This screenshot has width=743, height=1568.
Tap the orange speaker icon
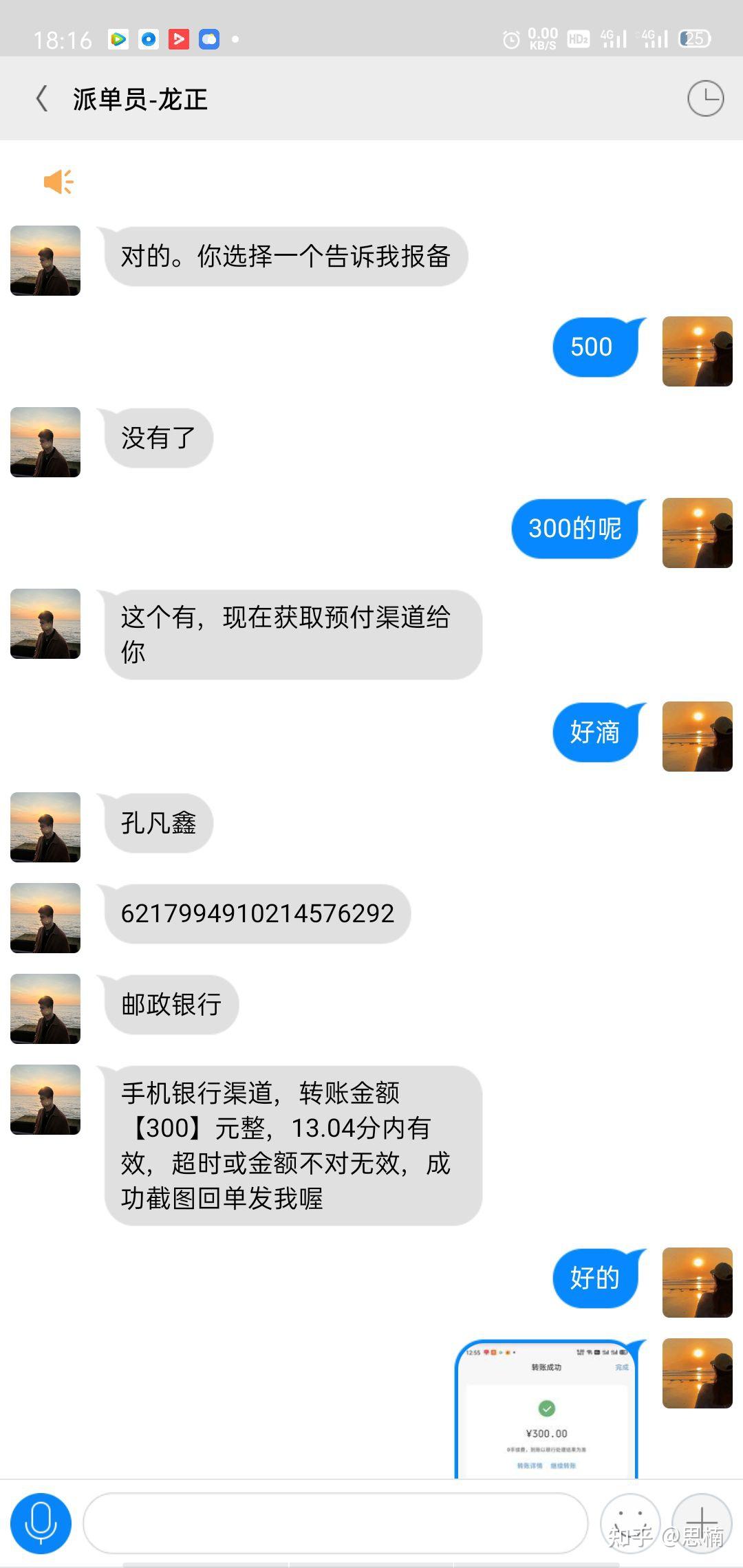(x=58, y=182)
